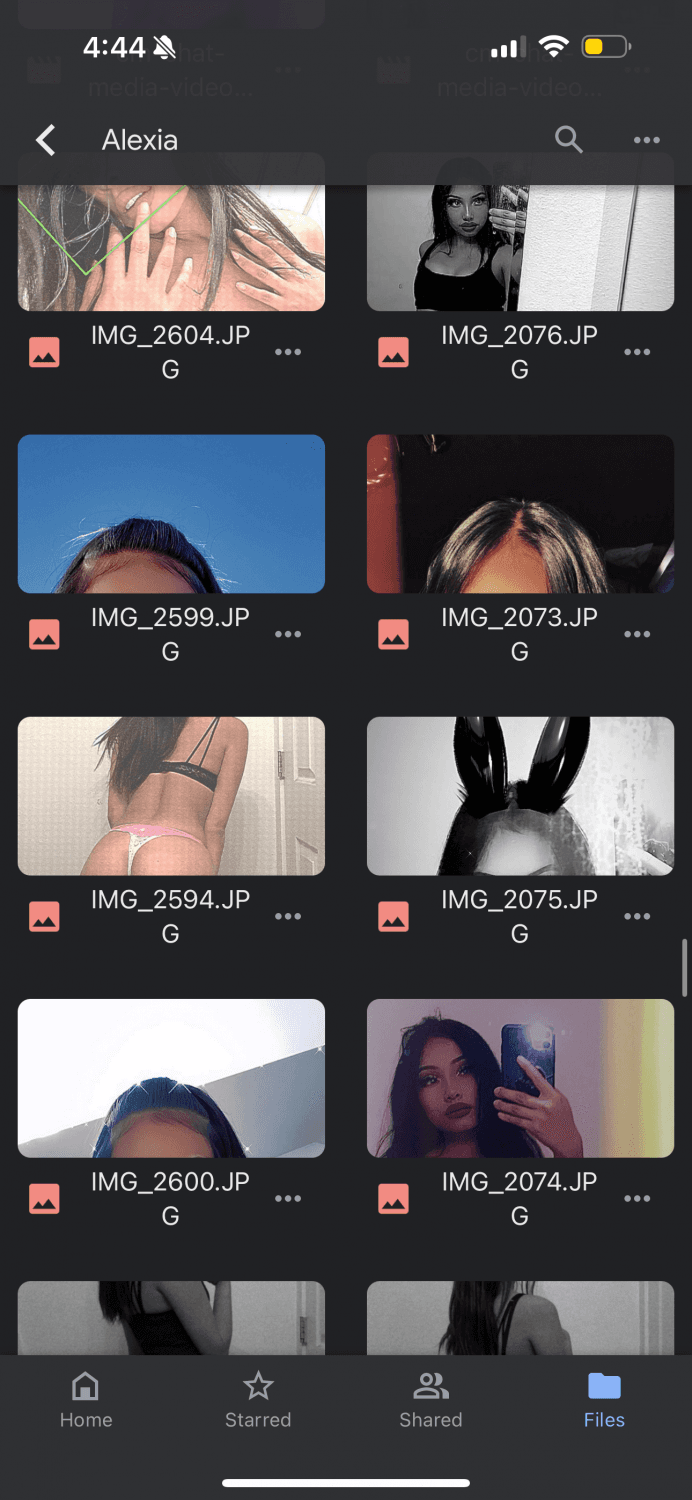
Task: Select the Files tab
Action: pos(604,1400)
